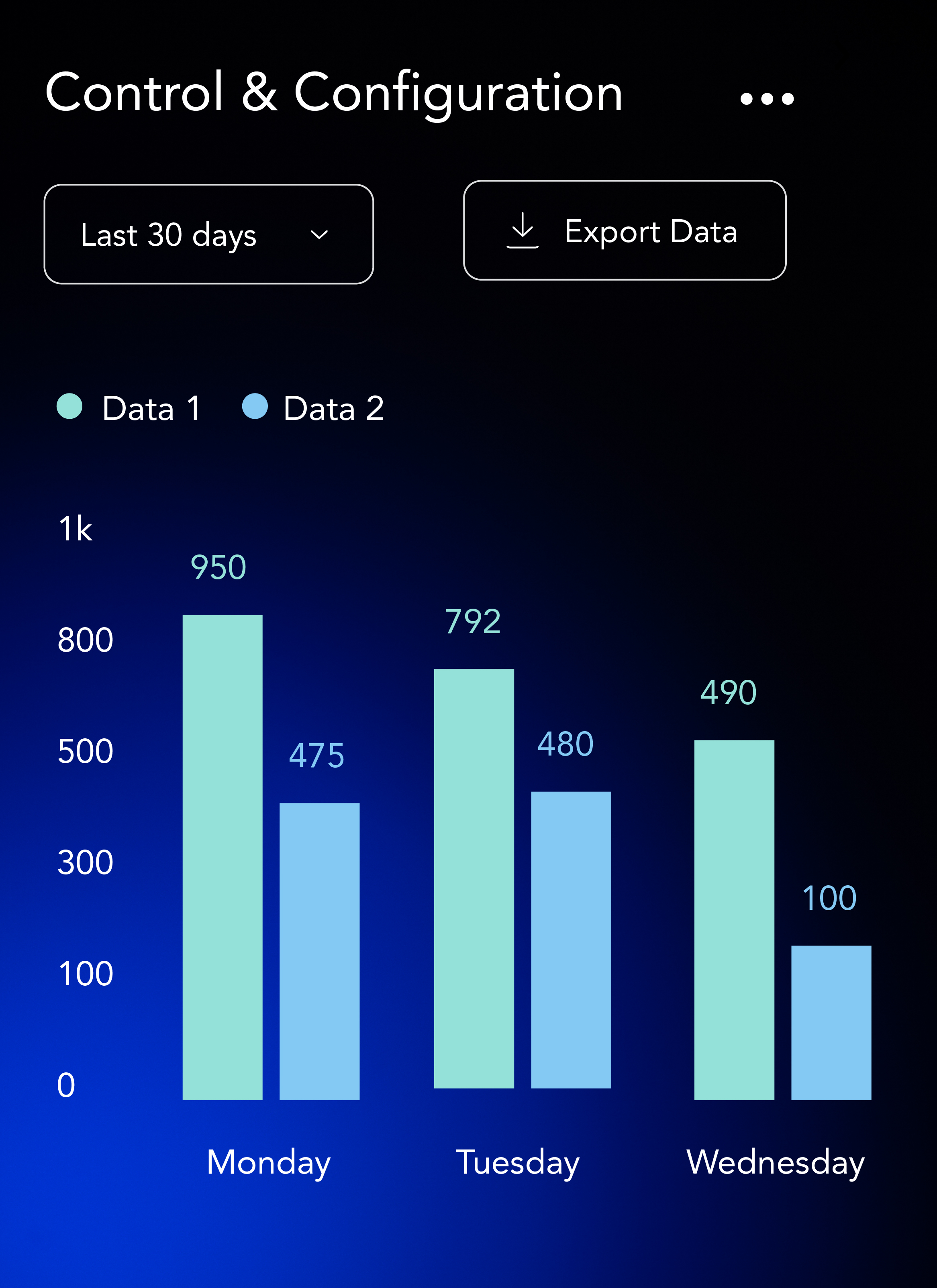This screenshot has height=1288, width=937.
Task: Tap the Export Data button
Action: pos(625,230)
